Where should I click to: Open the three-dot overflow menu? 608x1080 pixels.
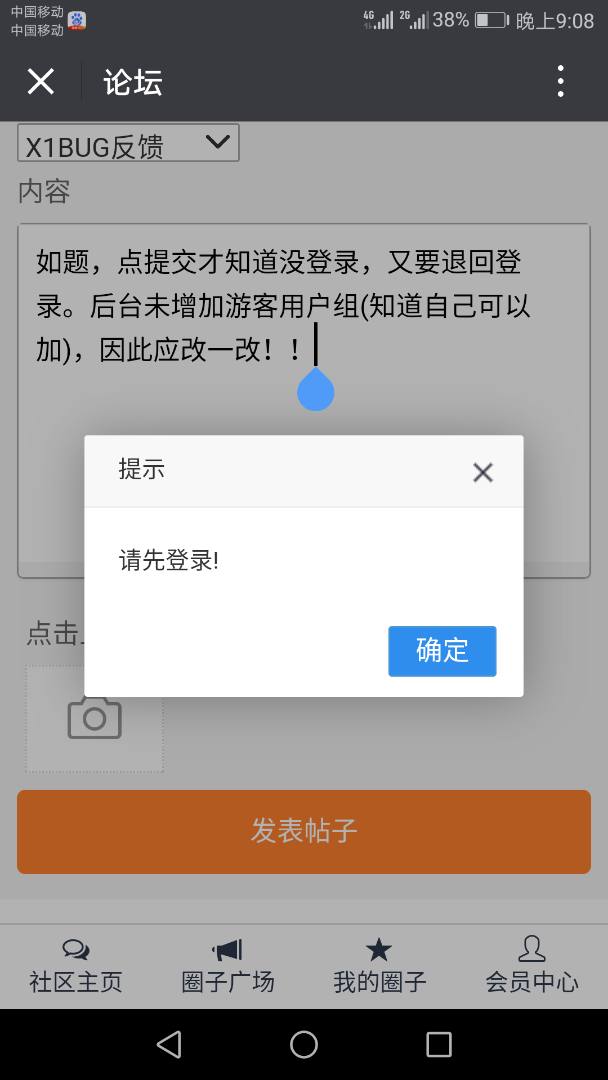click(561, 82)
